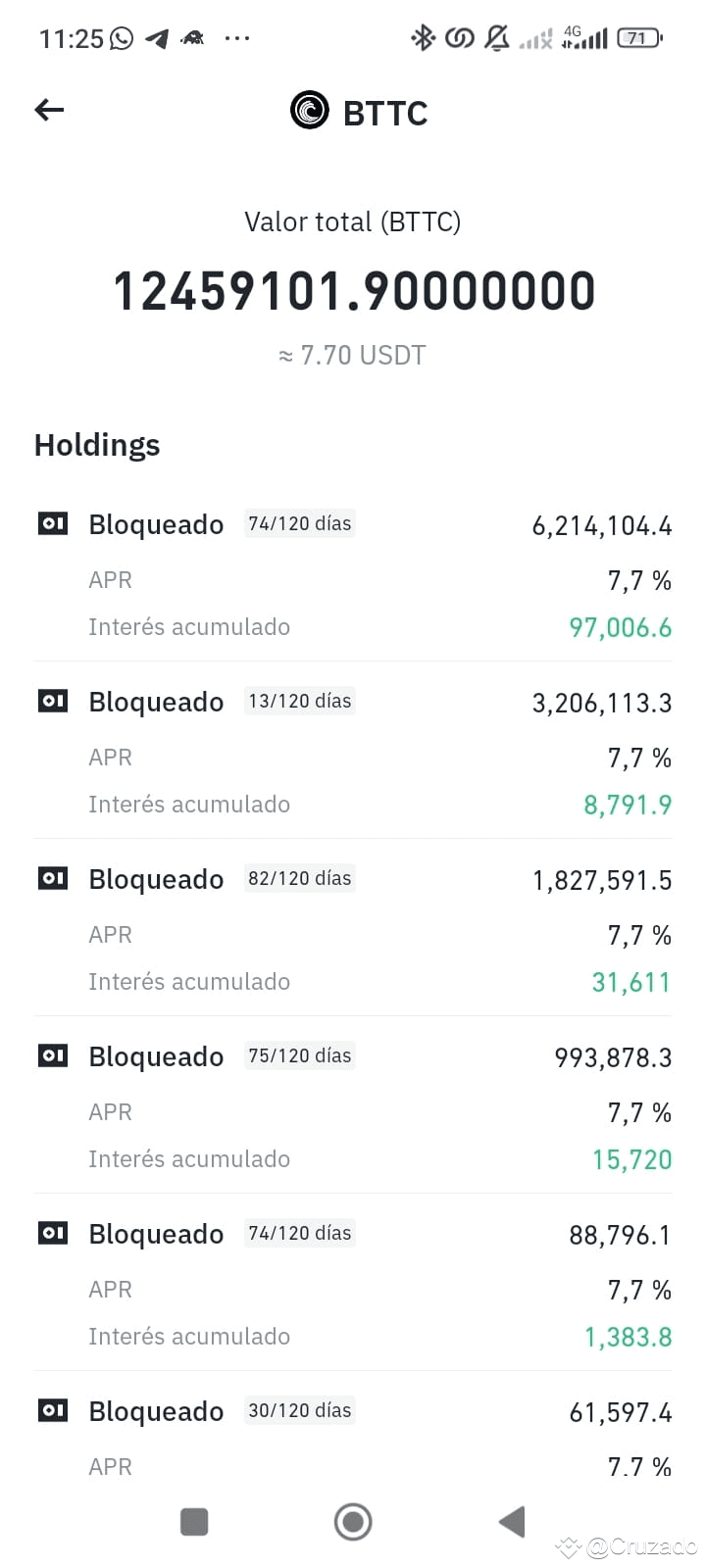Screen dimensions: 706x1568
Task: Open the locked holding of 6,214,104.4 BTTC
Action: [x=353, y=574]
